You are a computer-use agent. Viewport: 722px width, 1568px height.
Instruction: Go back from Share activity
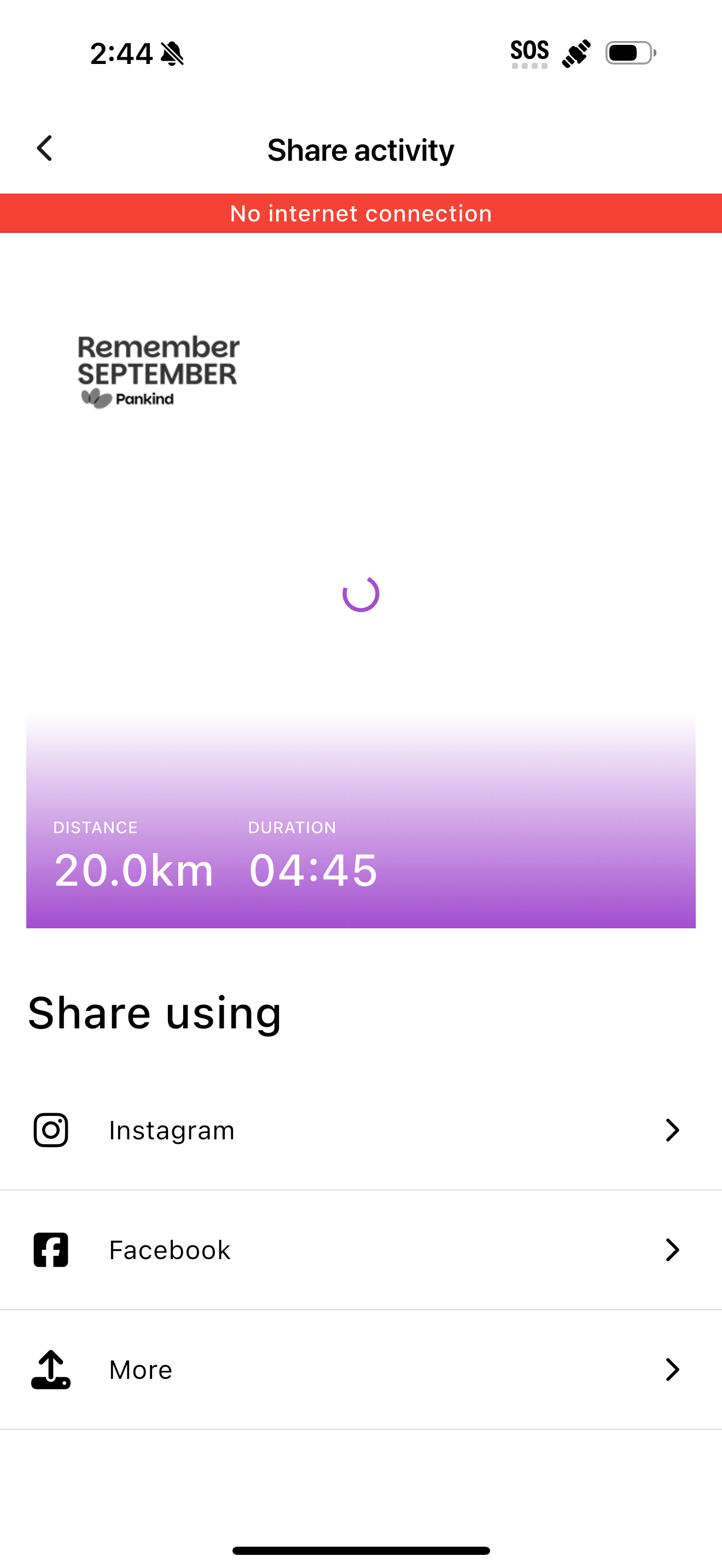44,149
